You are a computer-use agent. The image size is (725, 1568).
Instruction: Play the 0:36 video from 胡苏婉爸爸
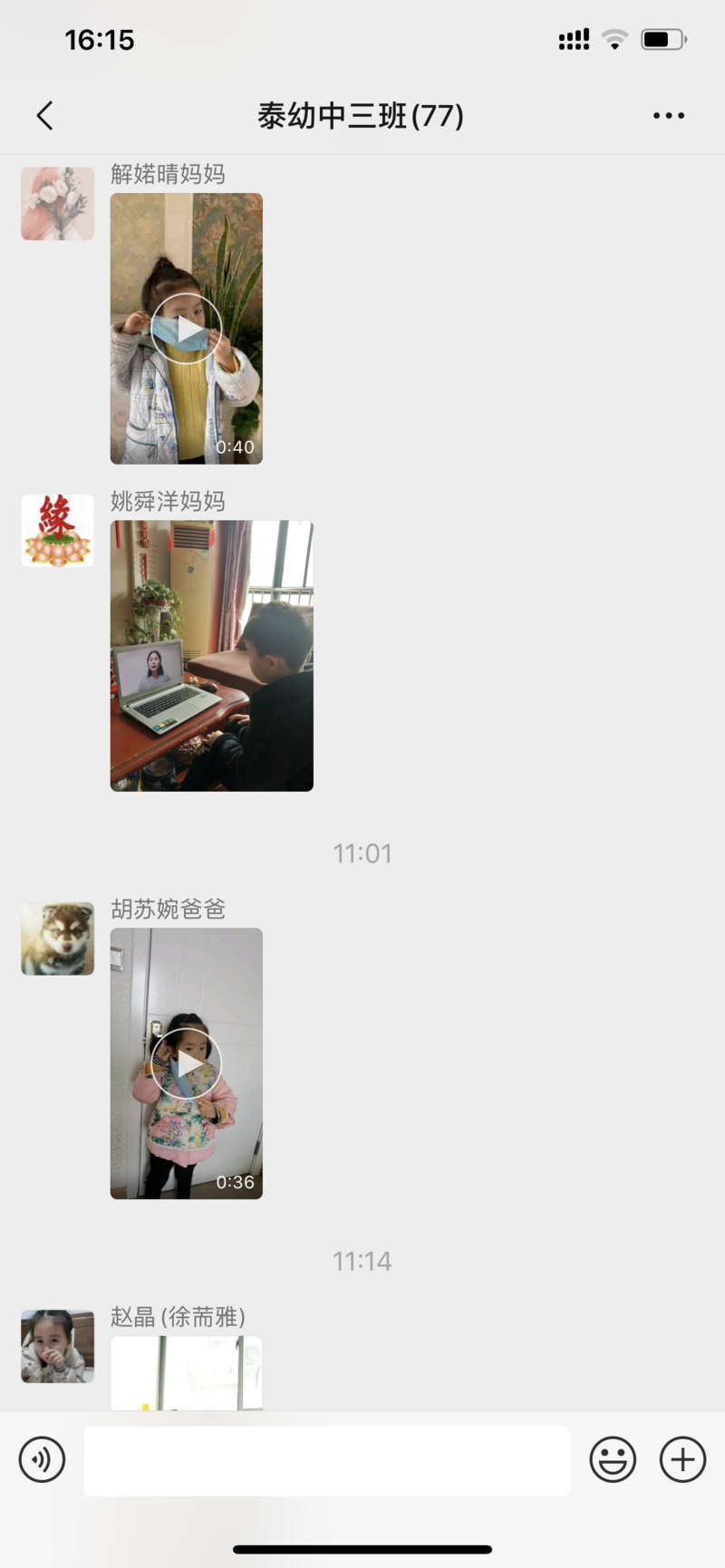coord(187,1063)
